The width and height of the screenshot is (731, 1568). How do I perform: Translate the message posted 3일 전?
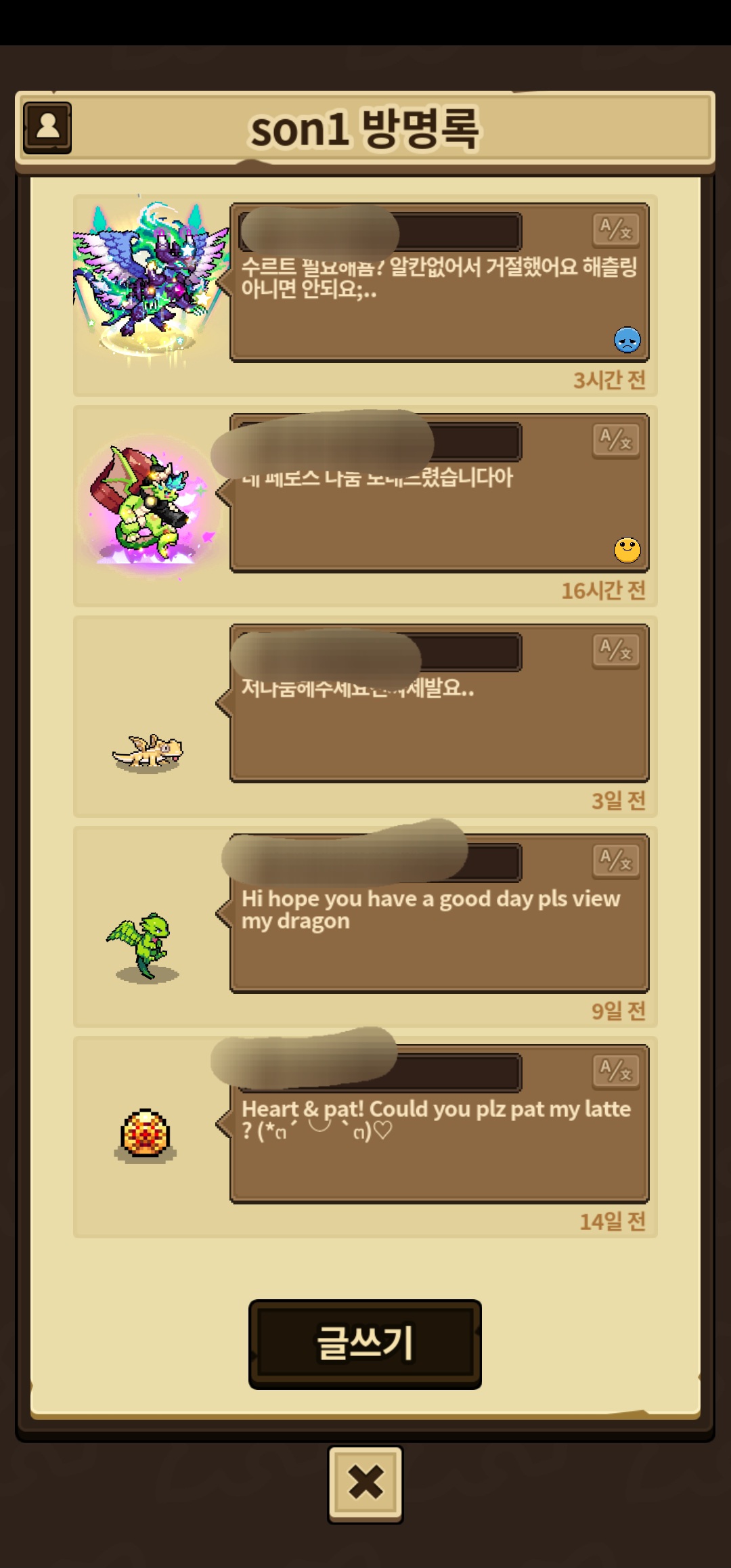616,650
